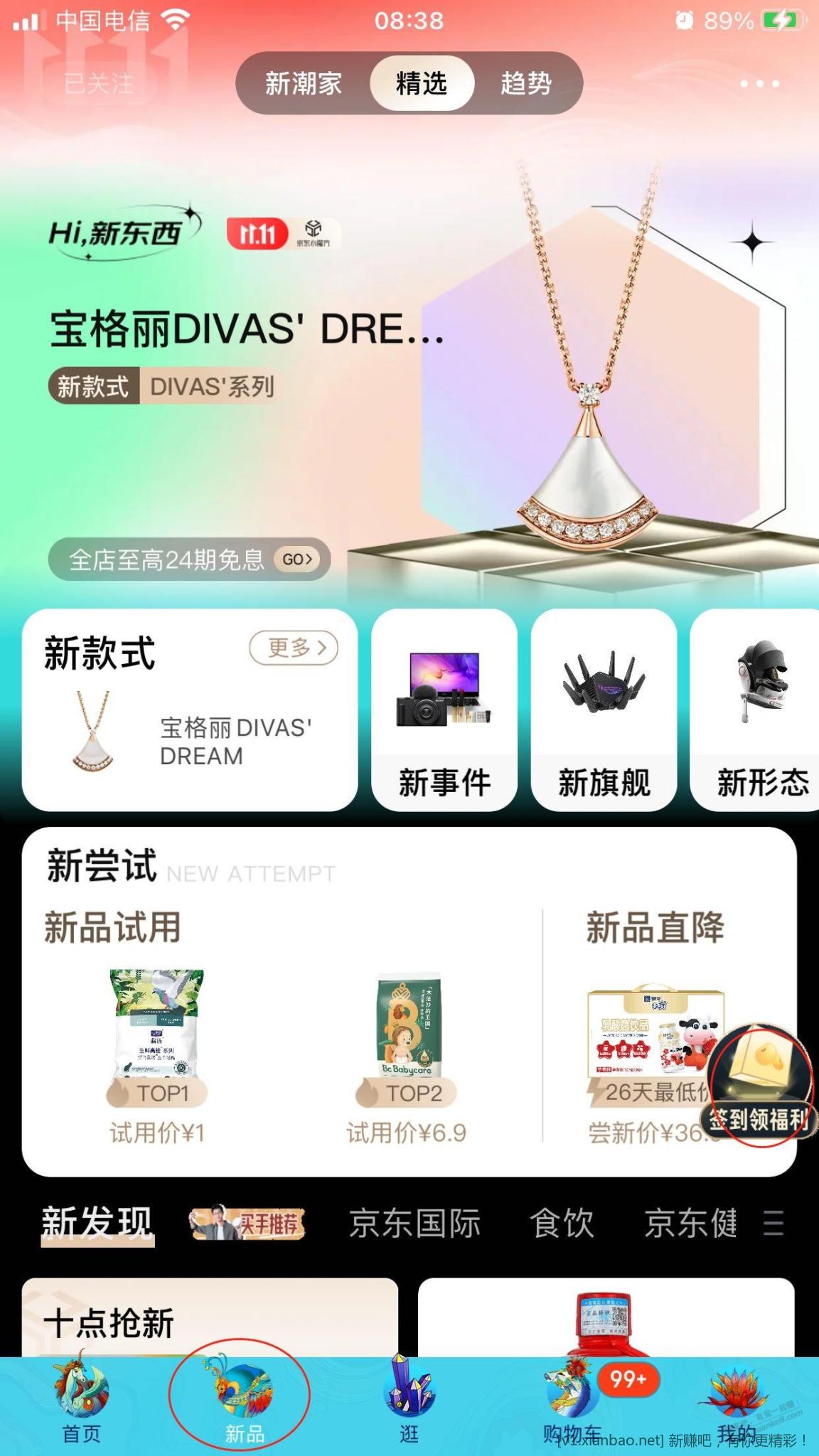Open the three-dot overflow menu
Screen dimensions: 819x1456
coord(759,83)
